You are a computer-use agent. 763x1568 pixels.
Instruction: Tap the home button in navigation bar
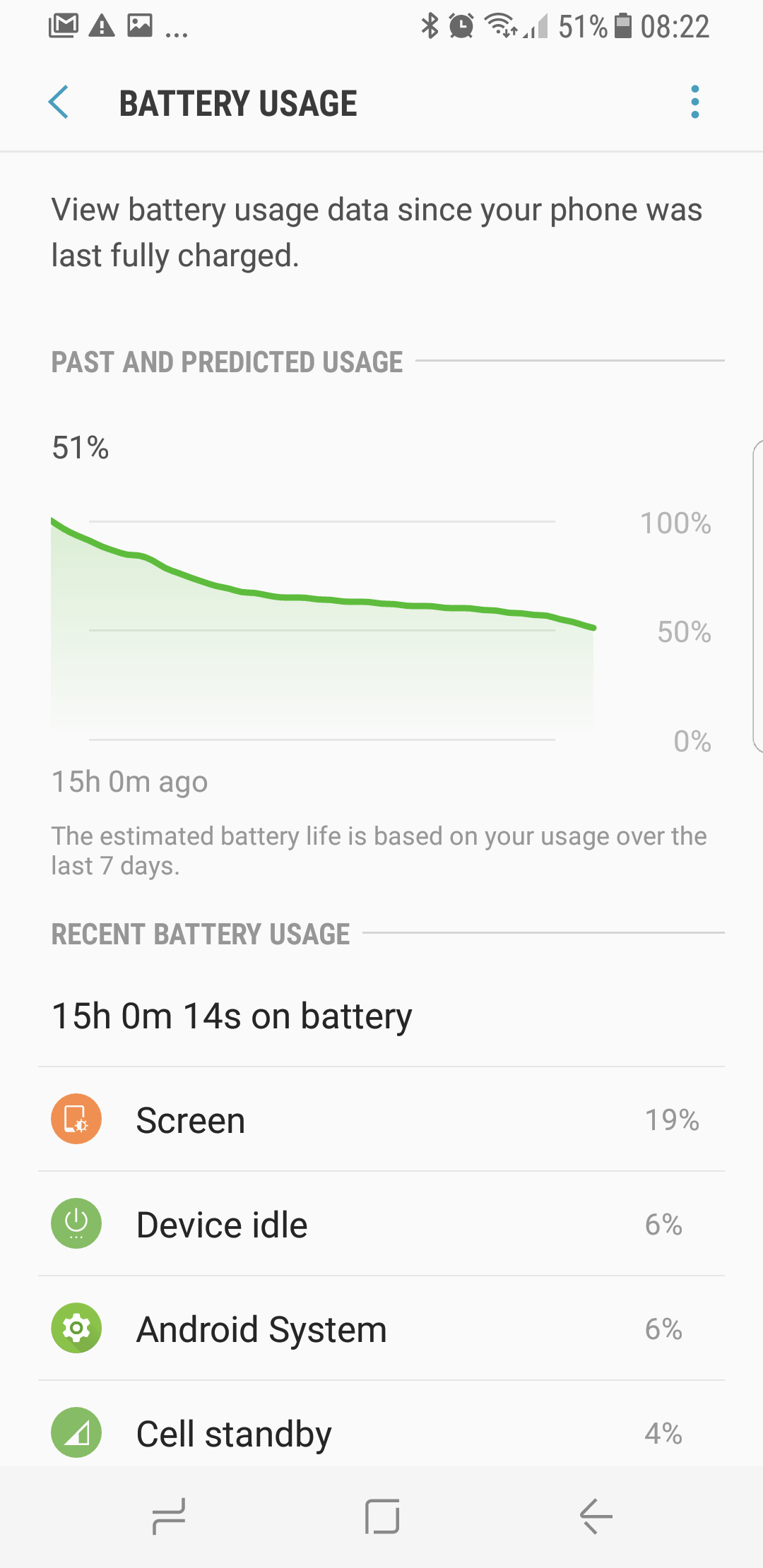click(x=382, y=1516)
